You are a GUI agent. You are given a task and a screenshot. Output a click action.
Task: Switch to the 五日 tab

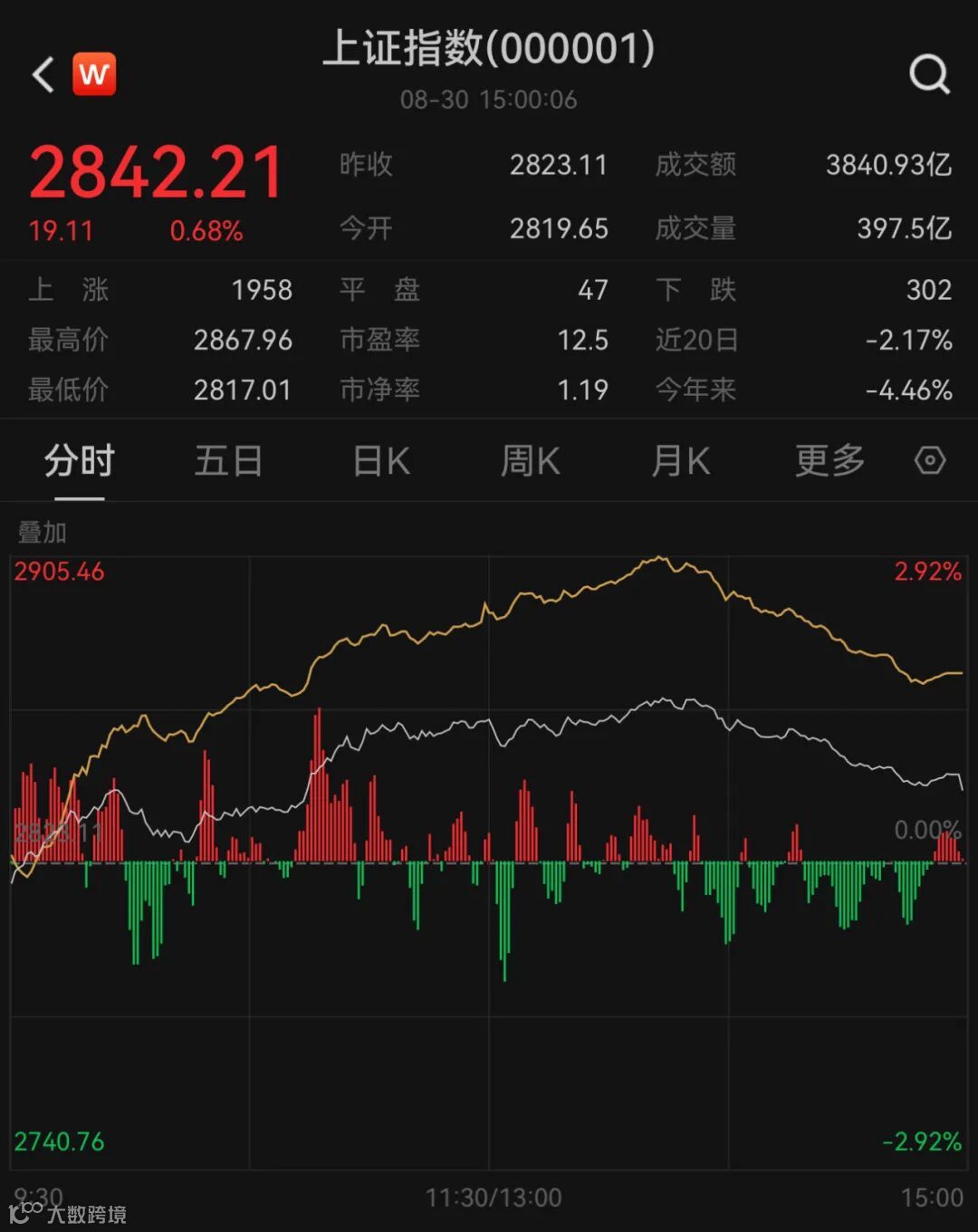[228, 461]
